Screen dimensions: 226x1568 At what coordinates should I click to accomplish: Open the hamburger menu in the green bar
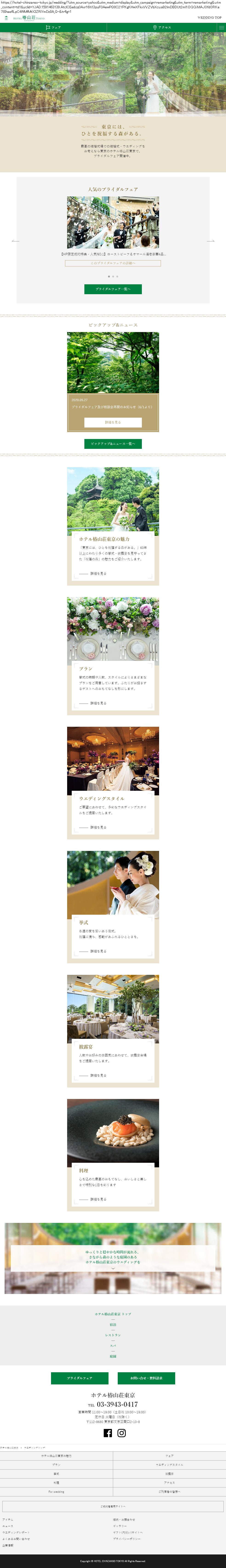pyautogui.click(x=221, y=27)
